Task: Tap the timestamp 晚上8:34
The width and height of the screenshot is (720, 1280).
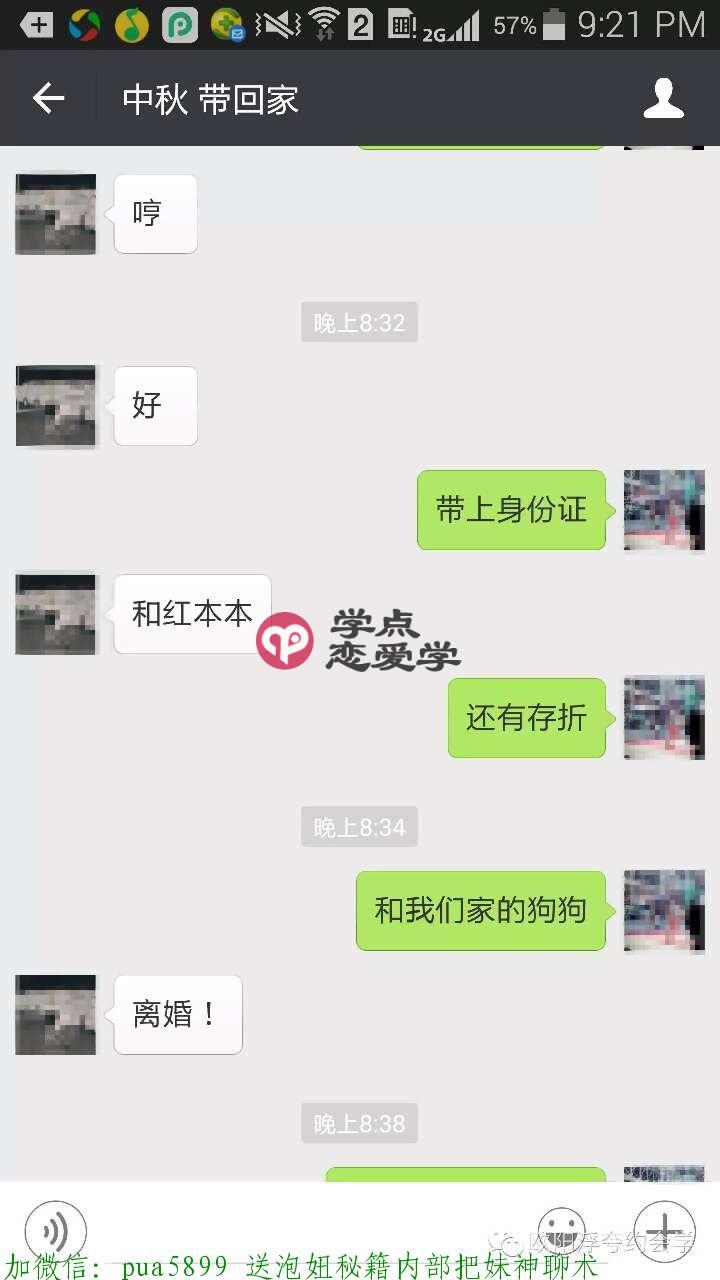Action: (359, 826)
